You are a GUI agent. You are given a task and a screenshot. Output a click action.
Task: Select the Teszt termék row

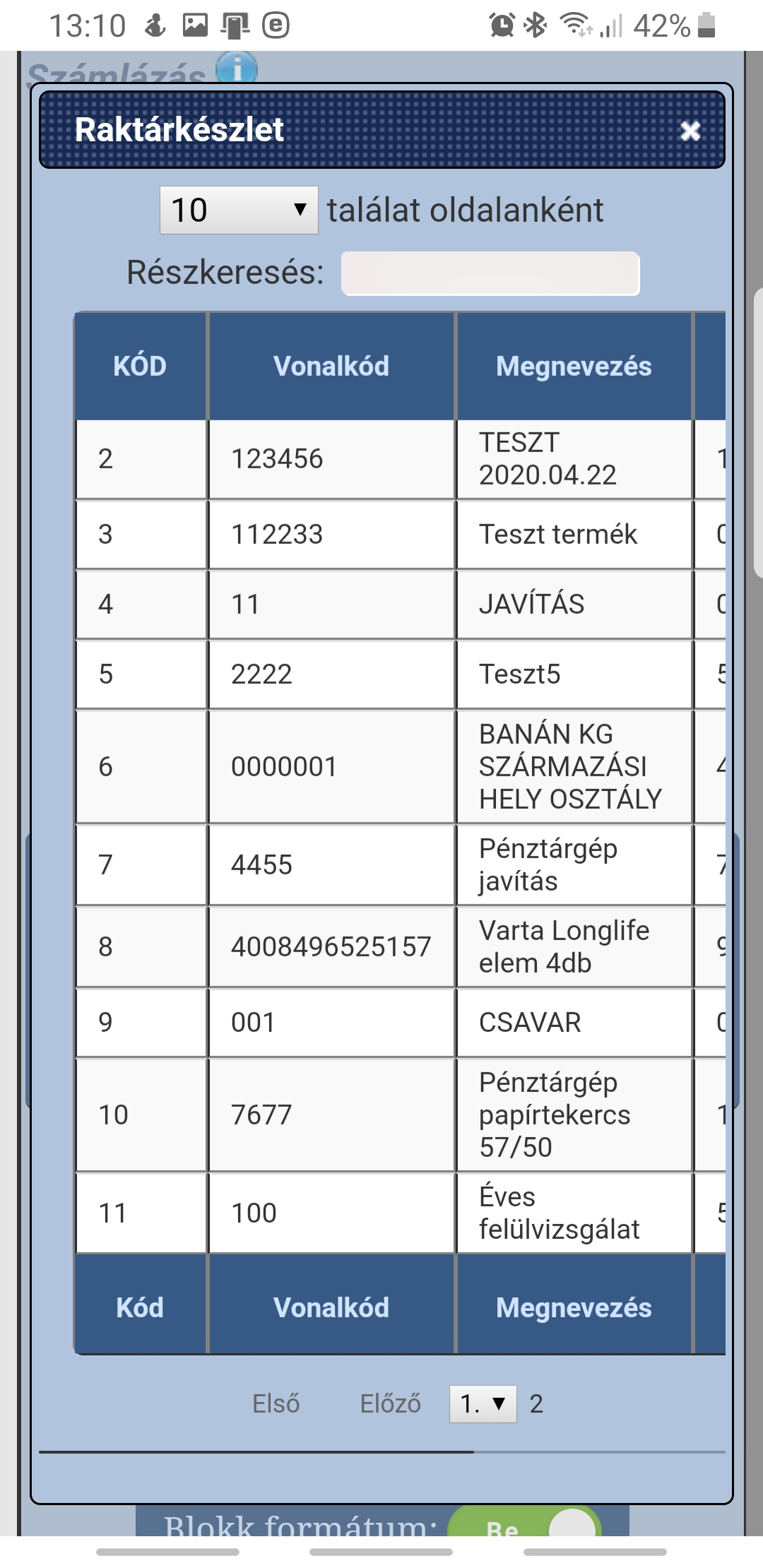click(557, 535)
